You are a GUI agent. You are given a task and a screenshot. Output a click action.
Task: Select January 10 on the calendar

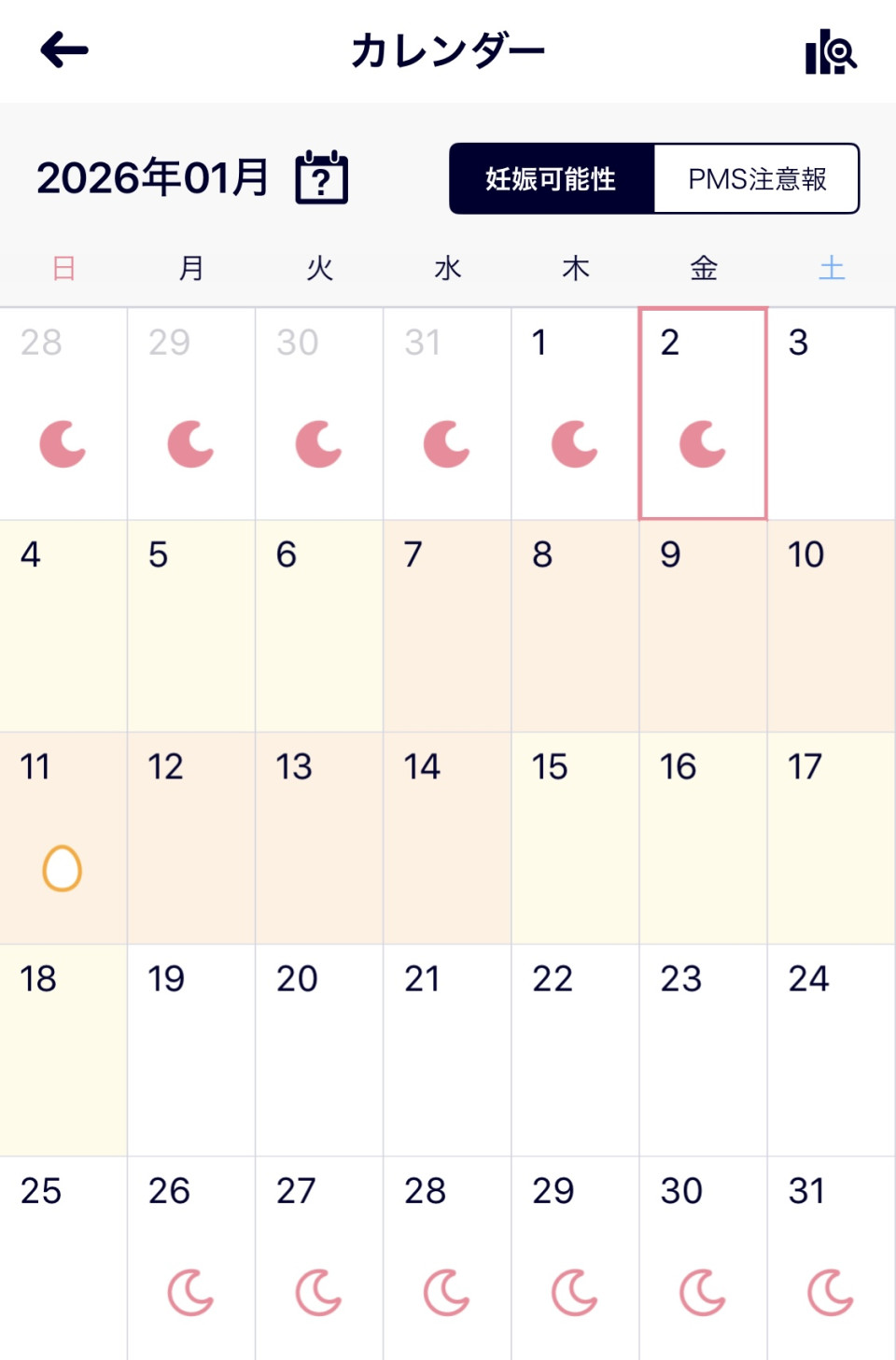click(831, 625)
